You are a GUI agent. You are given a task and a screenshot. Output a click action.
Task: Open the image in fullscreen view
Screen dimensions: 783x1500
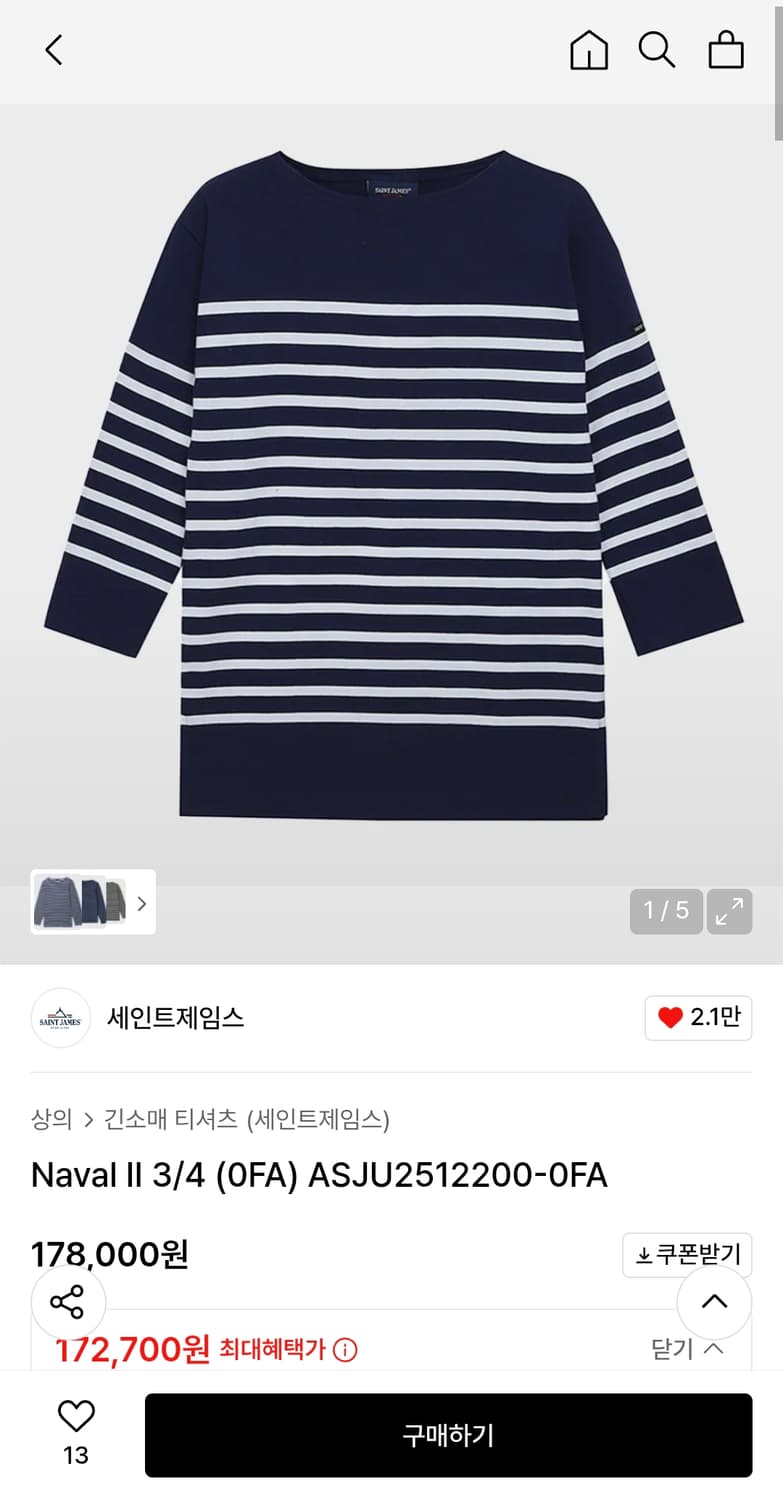coord(730,911)
